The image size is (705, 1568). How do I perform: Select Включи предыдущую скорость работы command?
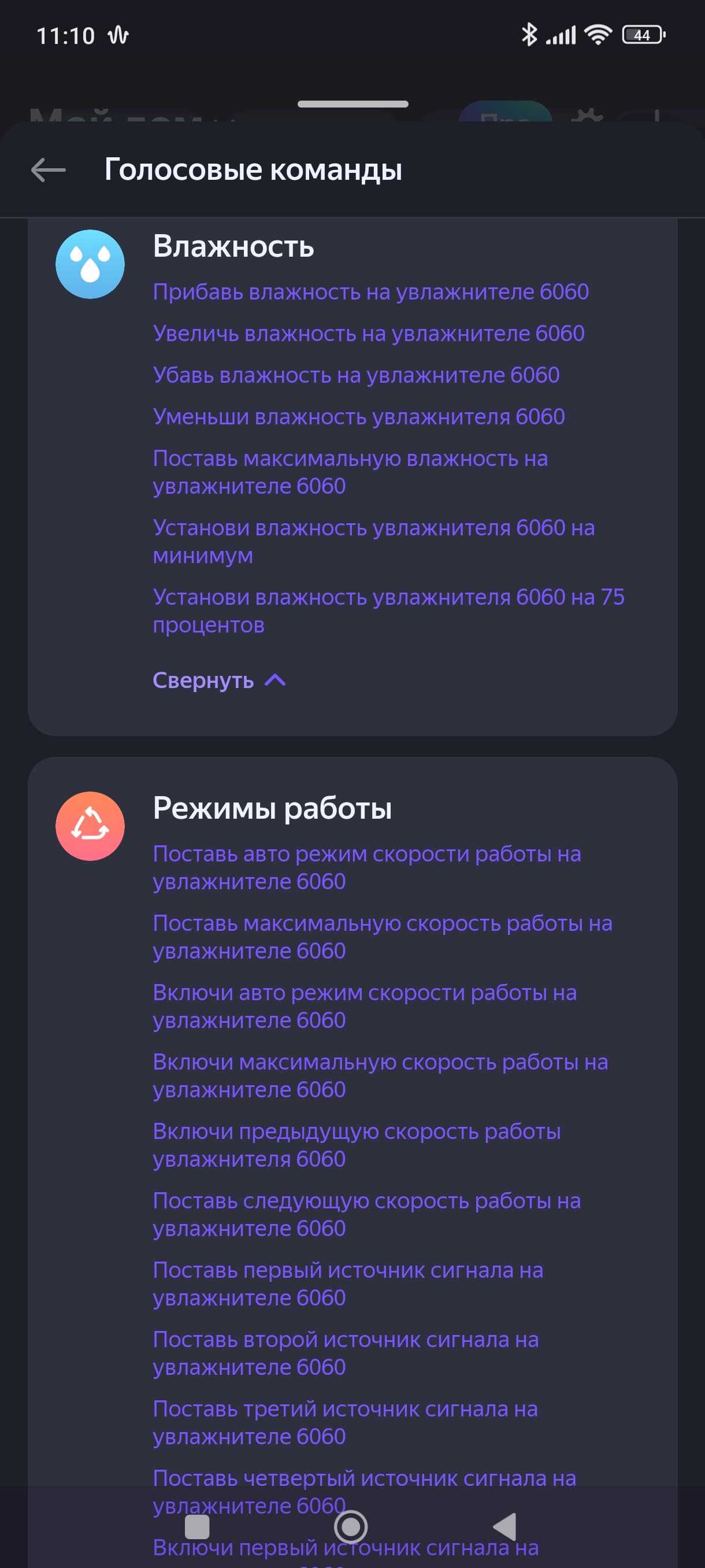click(x=356, y=1145)
